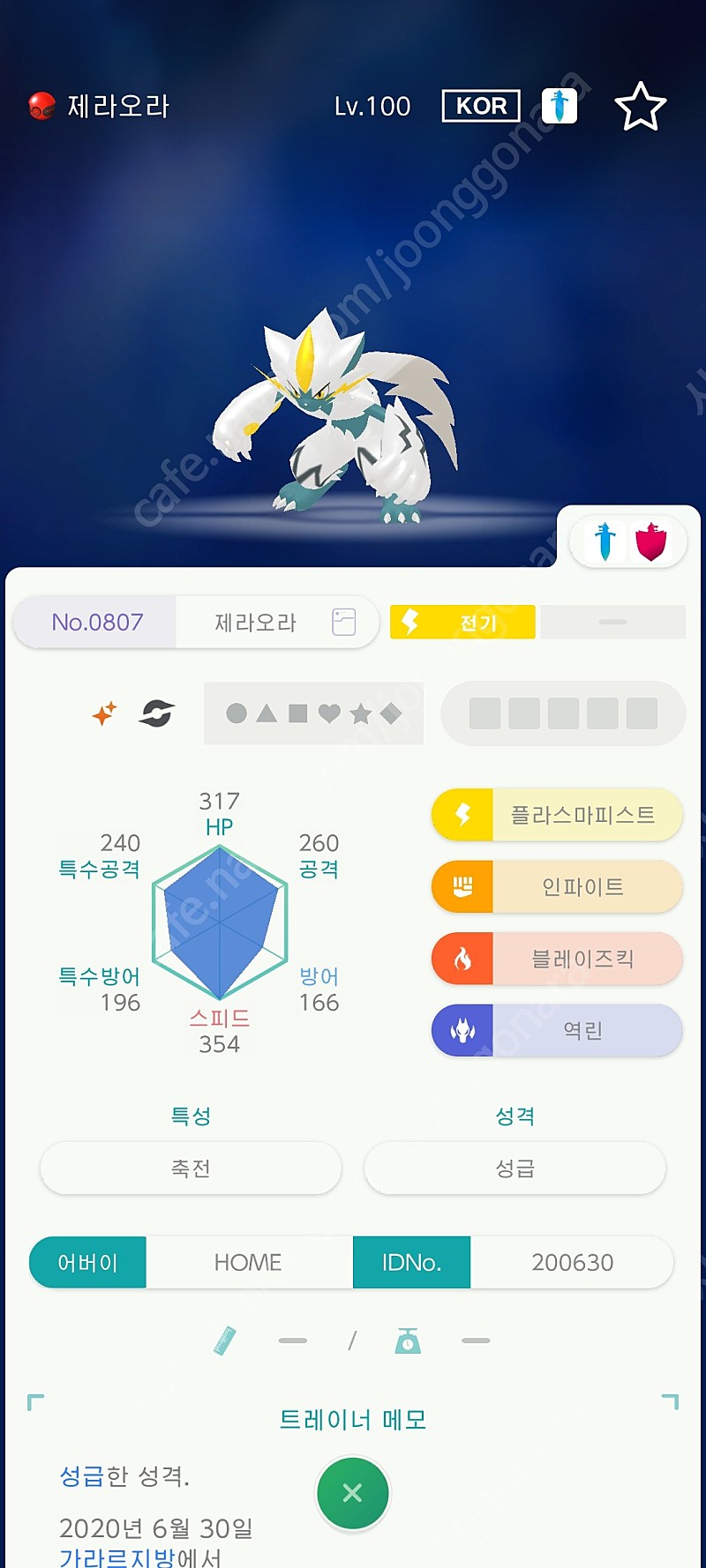Edit the markings shape row
The height and width of the screenshot is (1568, 706).
point(313,713)
